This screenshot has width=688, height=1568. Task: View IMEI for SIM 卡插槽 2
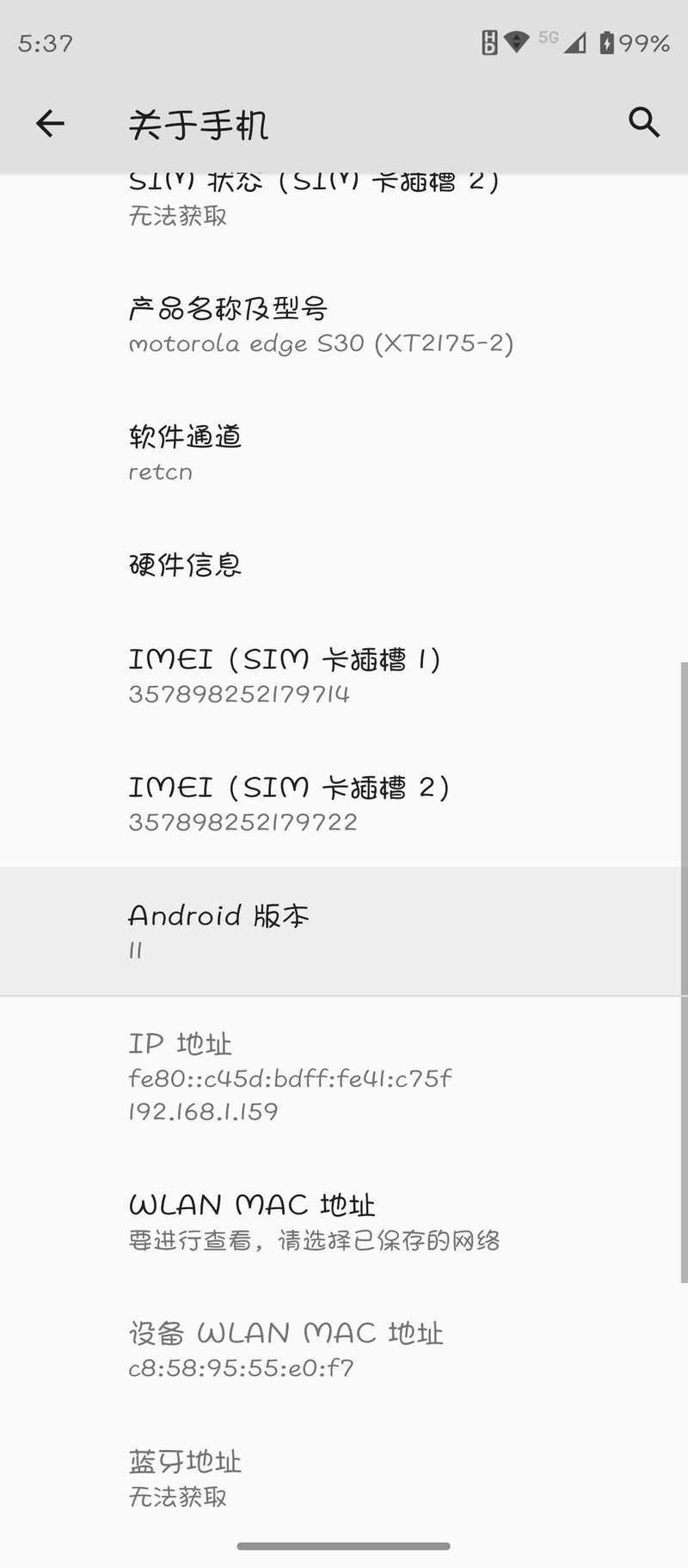344,804
